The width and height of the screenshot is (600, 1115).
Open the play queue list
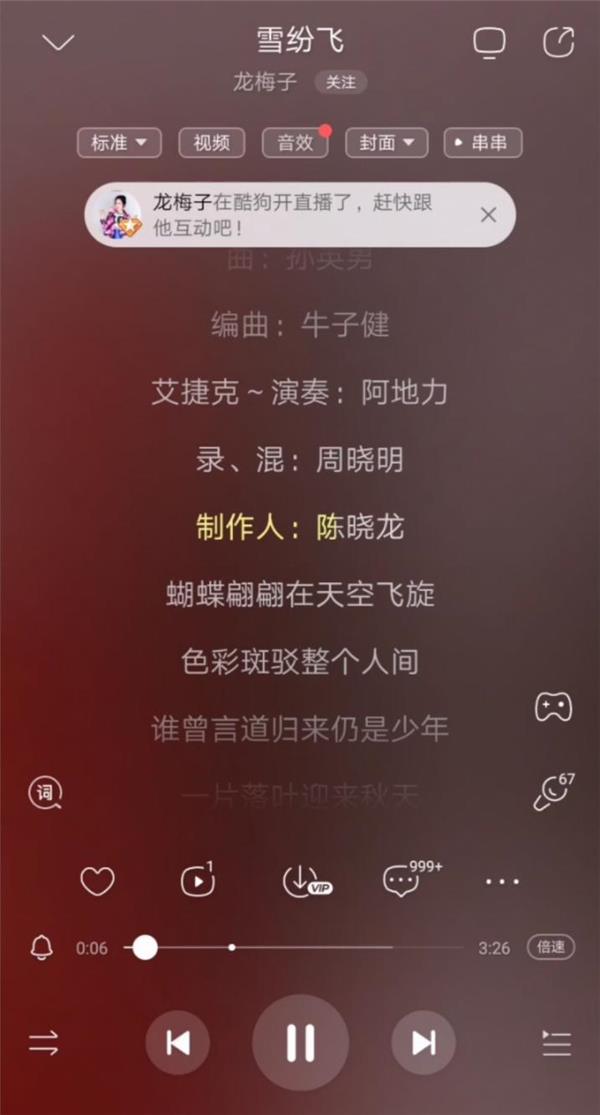click(x=557, y=1044)
